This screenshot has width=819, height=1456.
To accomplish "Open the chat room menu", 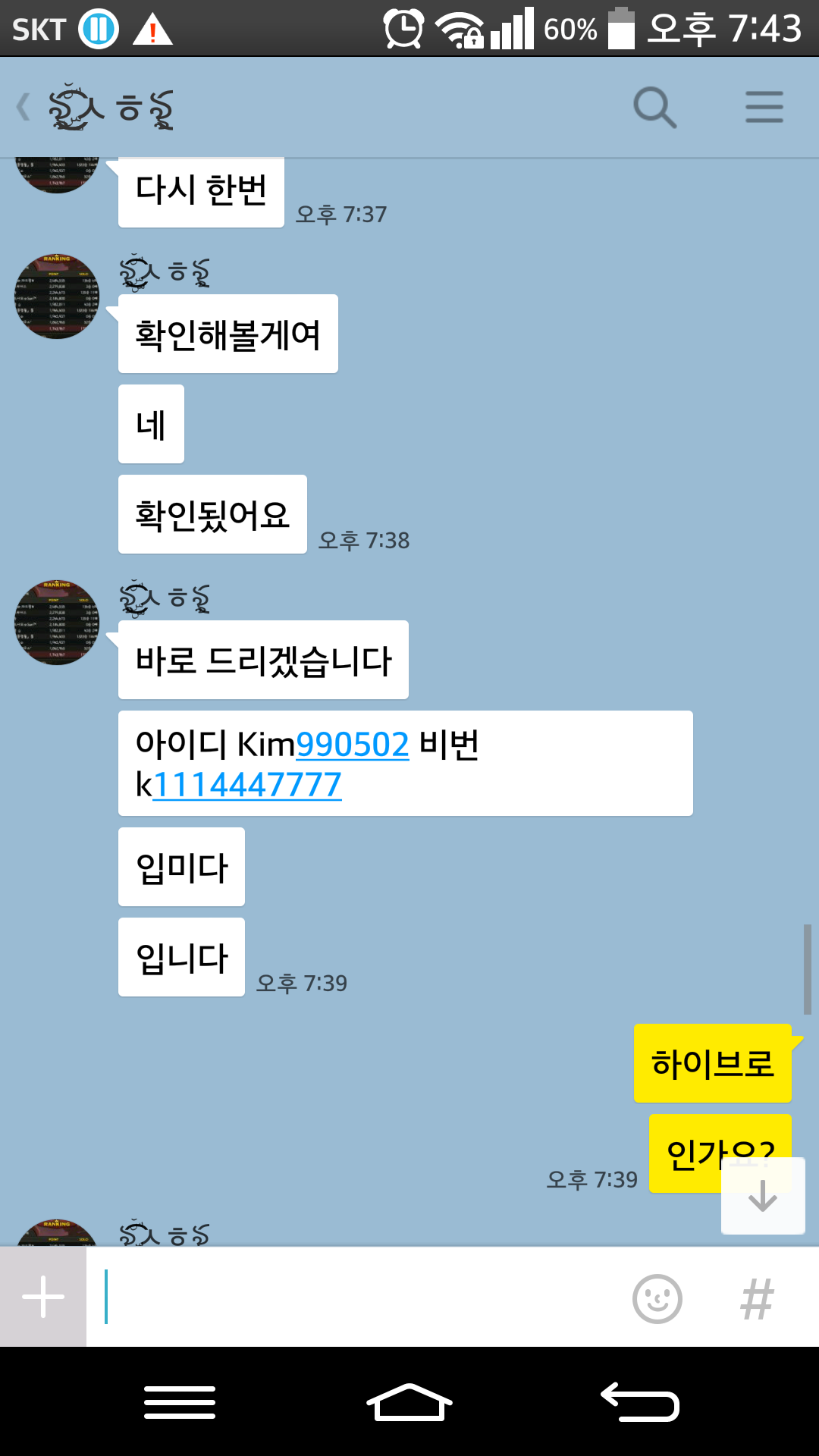I will click(764, 107).
